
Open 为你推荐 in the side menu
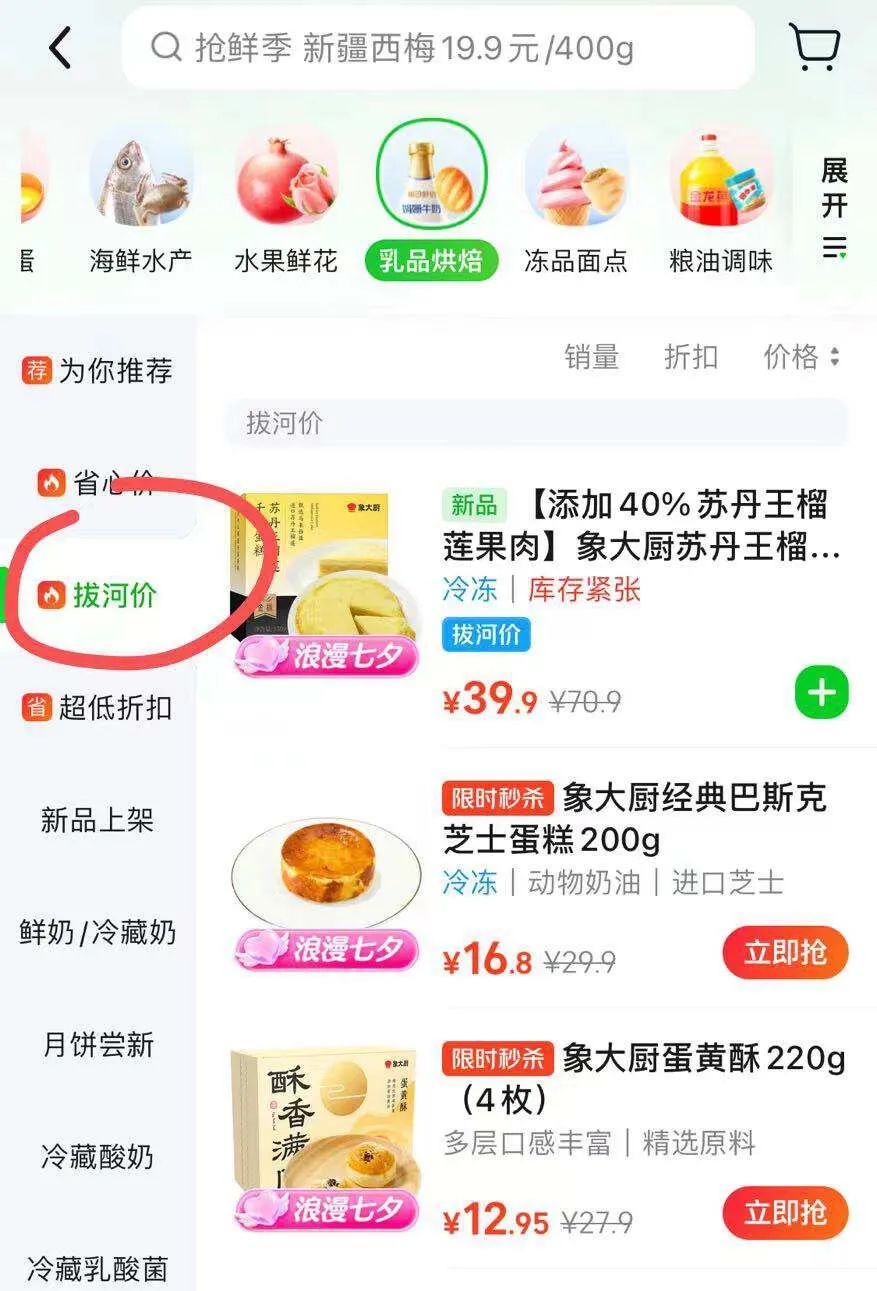click(x=98, y=371)
